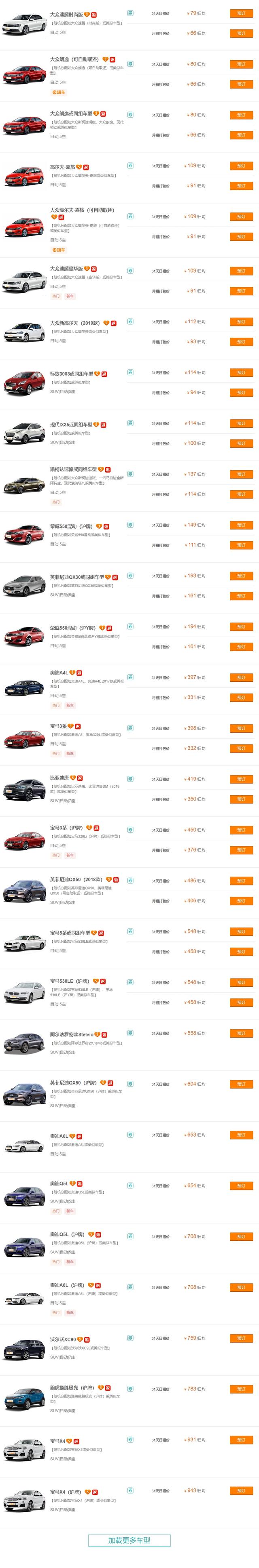The width and height of the screenshot is (259, 1568).
Task: Tap 加载更多车型 to load more cars
Action: point(129,1541)
